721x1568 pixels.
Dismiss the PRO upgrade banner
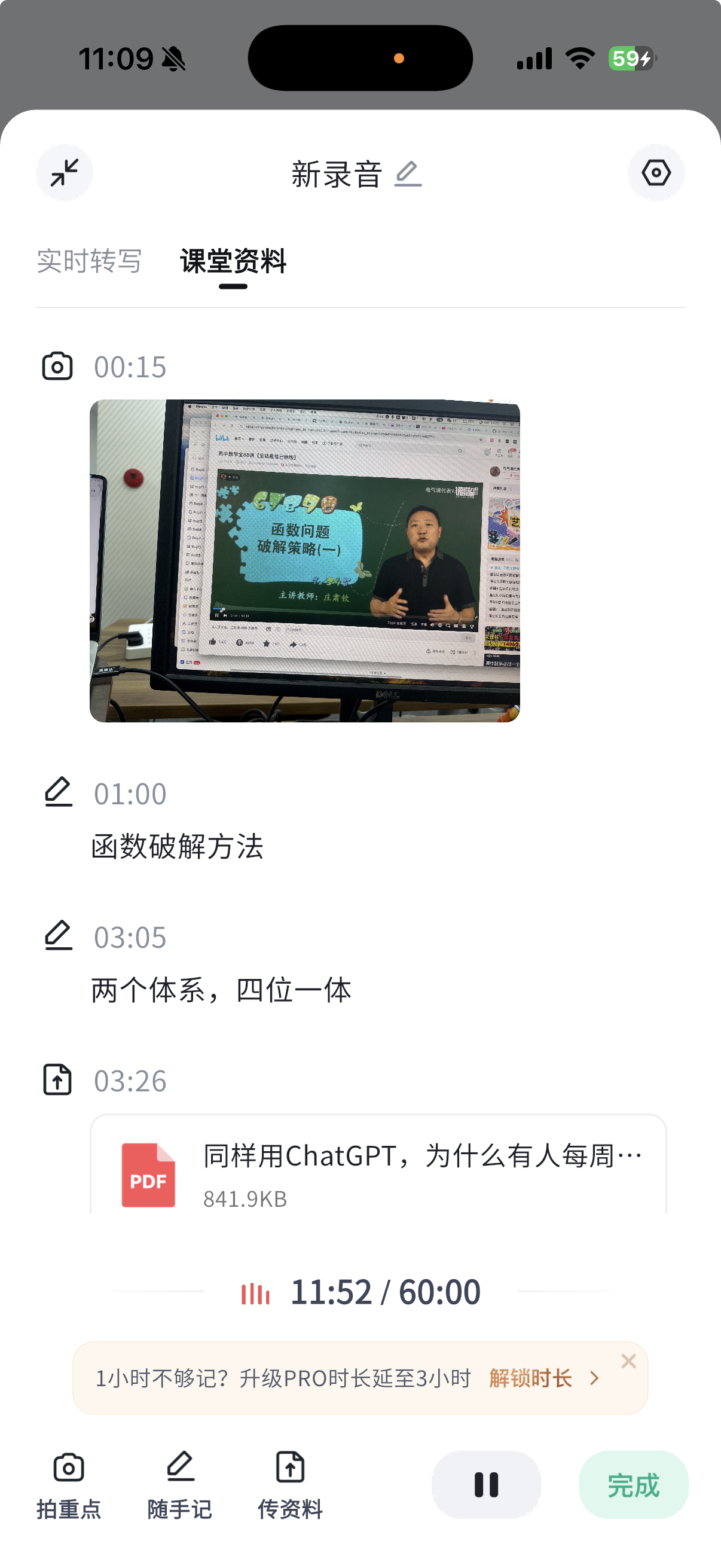click(628, 1361)
